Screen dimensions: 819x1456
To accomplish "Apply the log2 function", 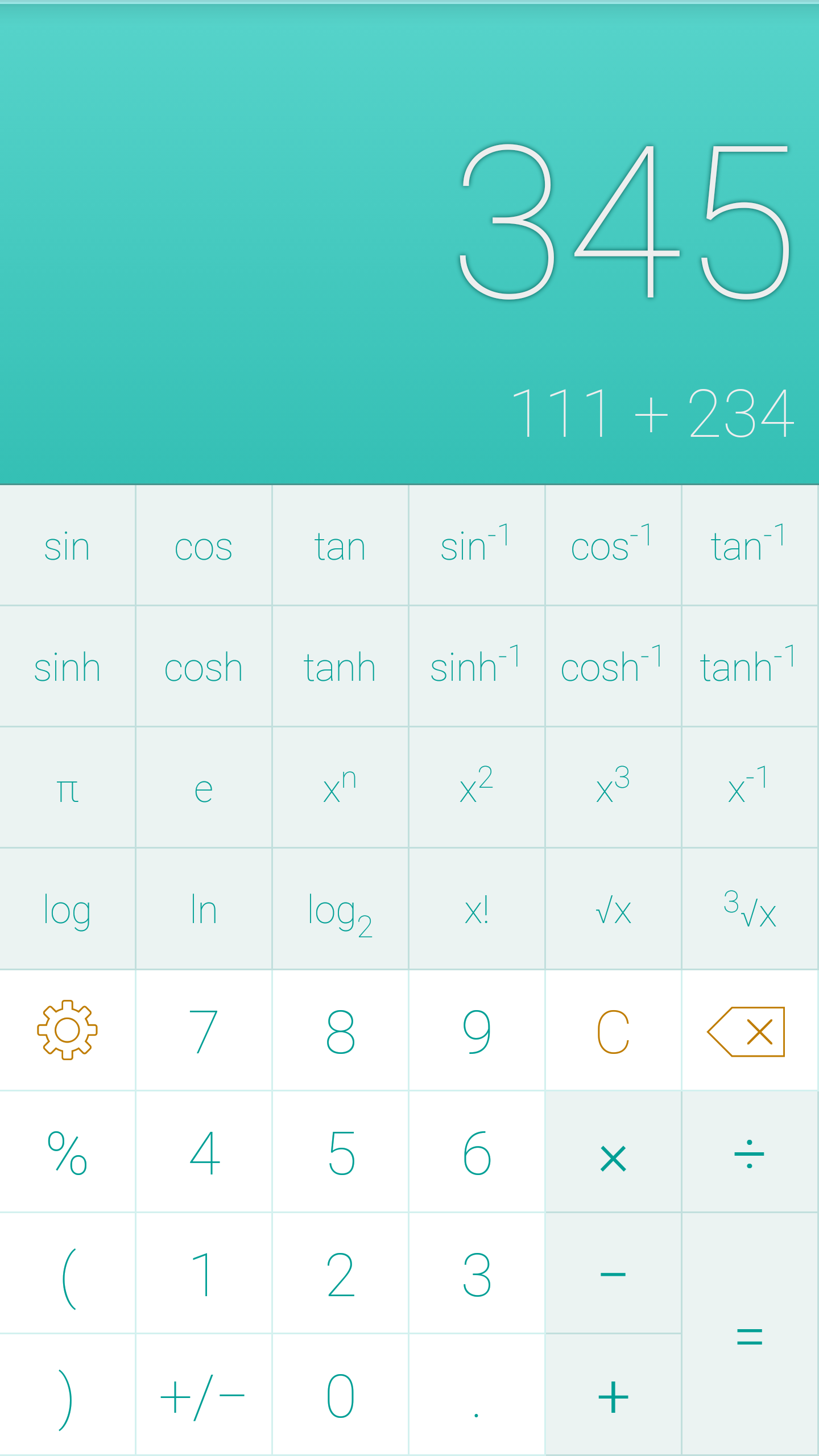I will pos(340,909).
